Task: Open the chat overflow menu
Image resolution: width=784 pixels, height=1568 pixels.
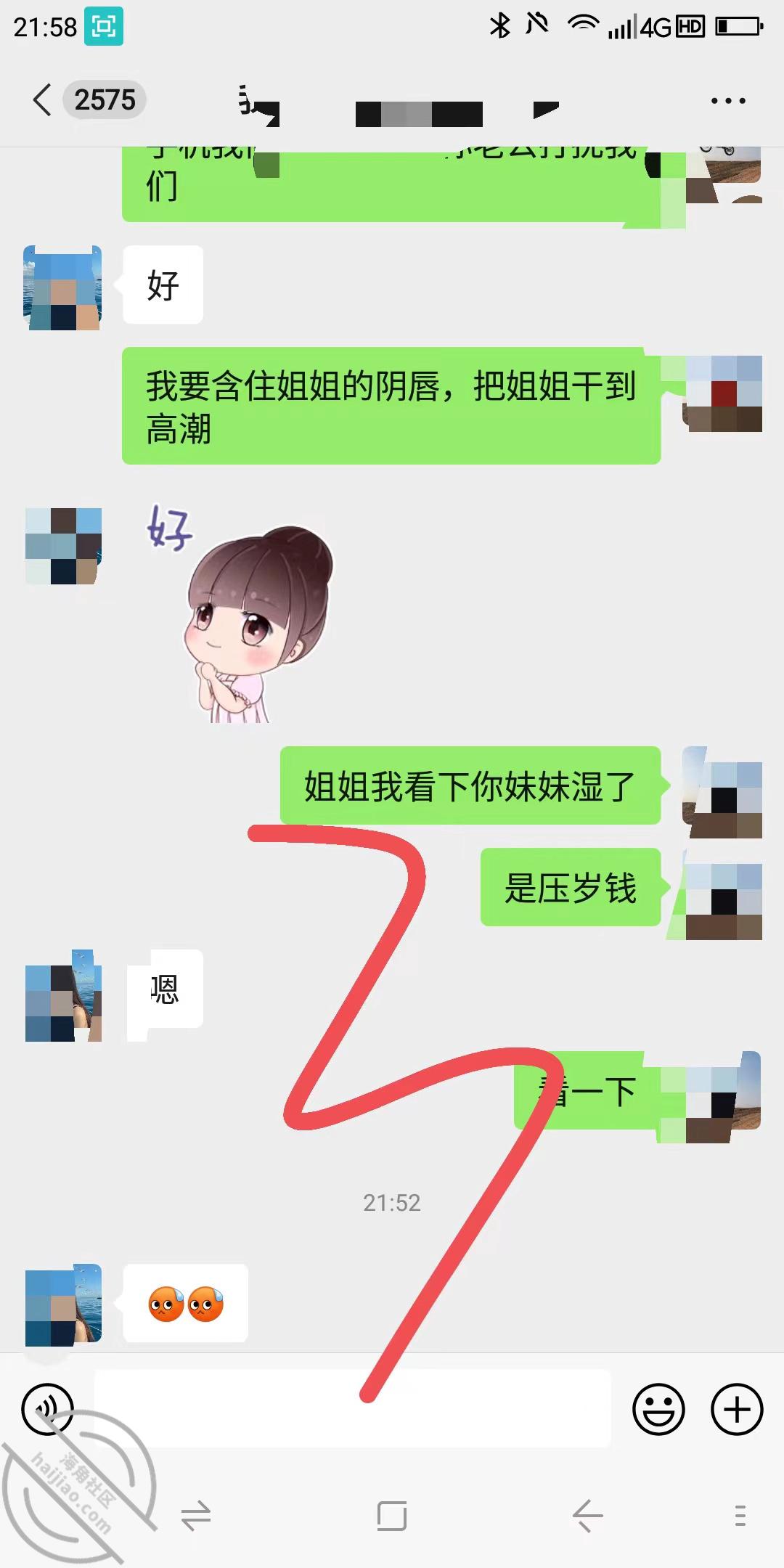Action: pos(728,101)
